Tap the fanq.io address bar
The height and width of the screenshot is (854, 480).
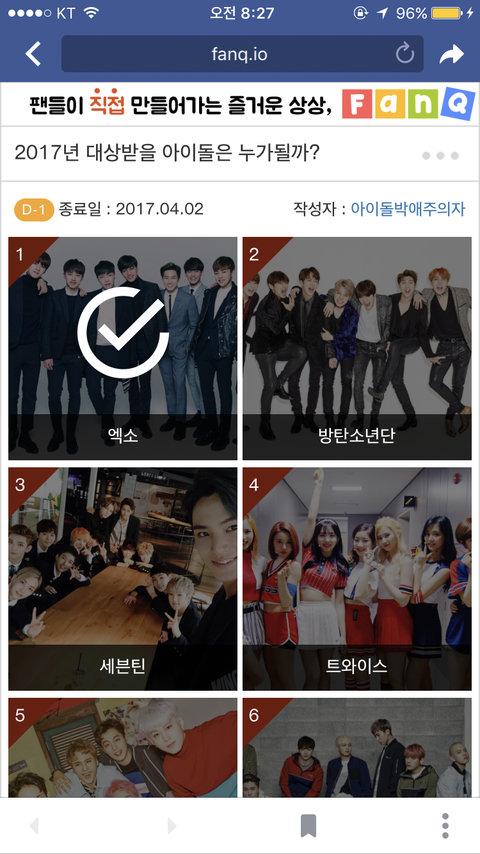pyautogui.click(x=242, y=54)
